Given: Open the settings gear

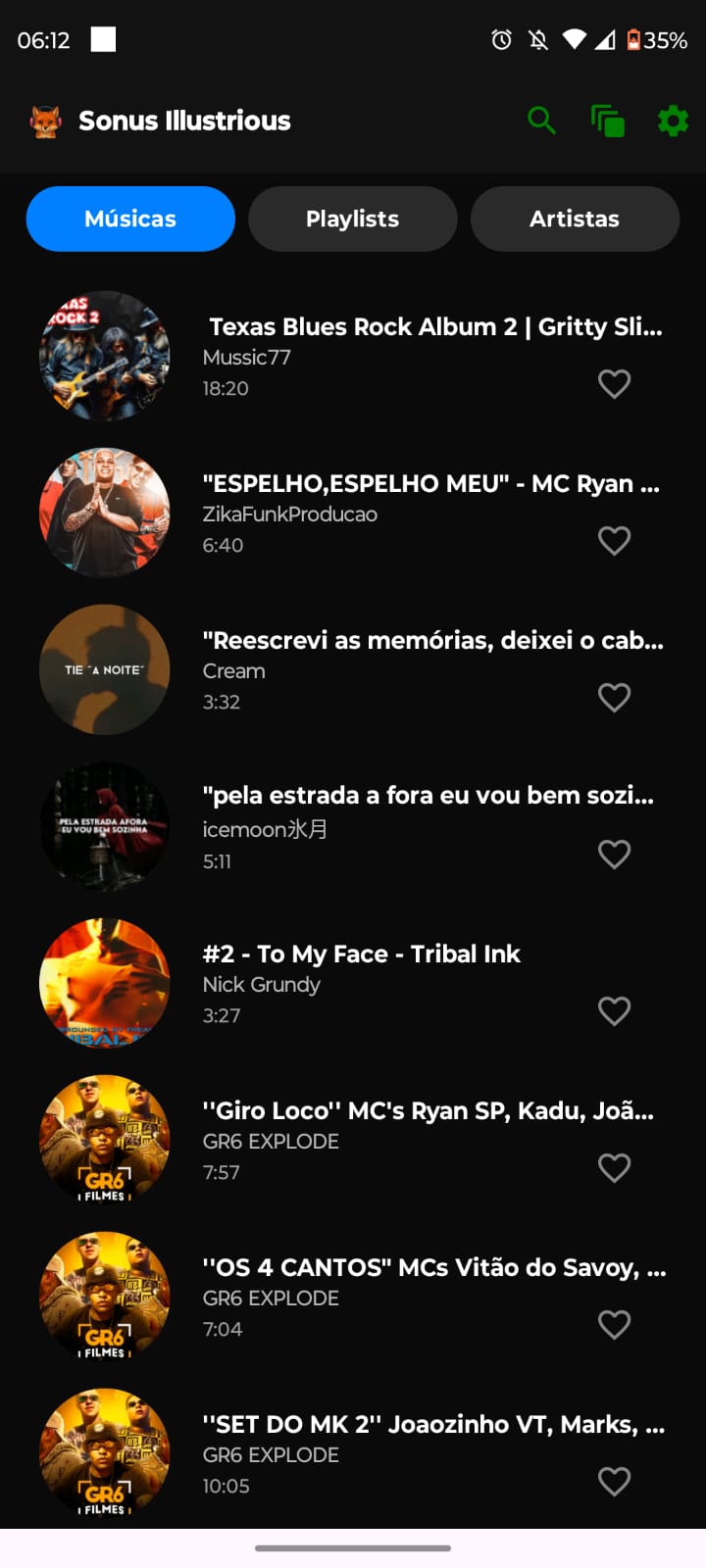Looking at the screenshot, I should coord(673,121).
